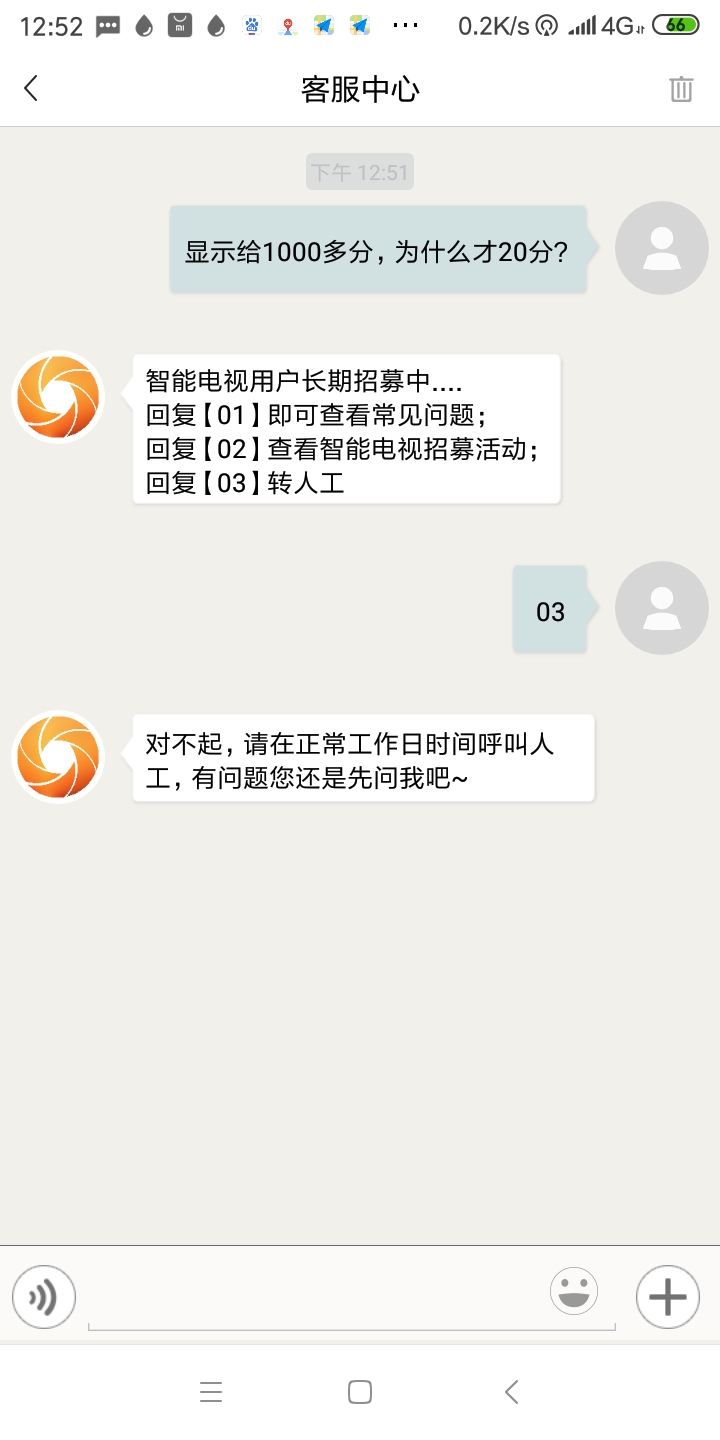Screen dimensions: 720x1440
Task: Go back from the 客服中心 screen
Action: pyautogui.click(x=31, y=89)
